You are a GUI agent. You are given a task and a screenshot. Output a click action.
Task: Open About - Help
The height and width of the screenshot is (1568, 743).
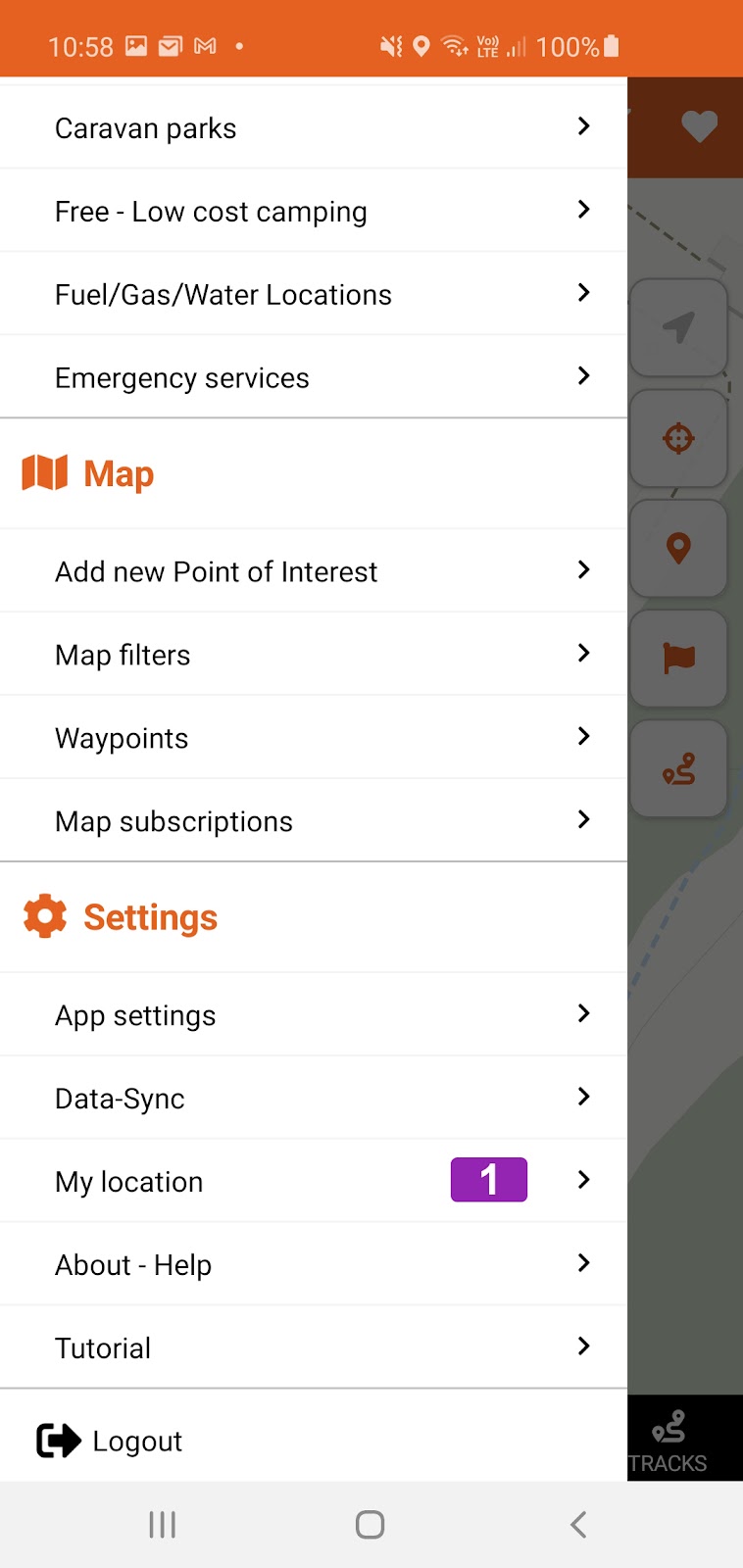tap(314, 1265)
